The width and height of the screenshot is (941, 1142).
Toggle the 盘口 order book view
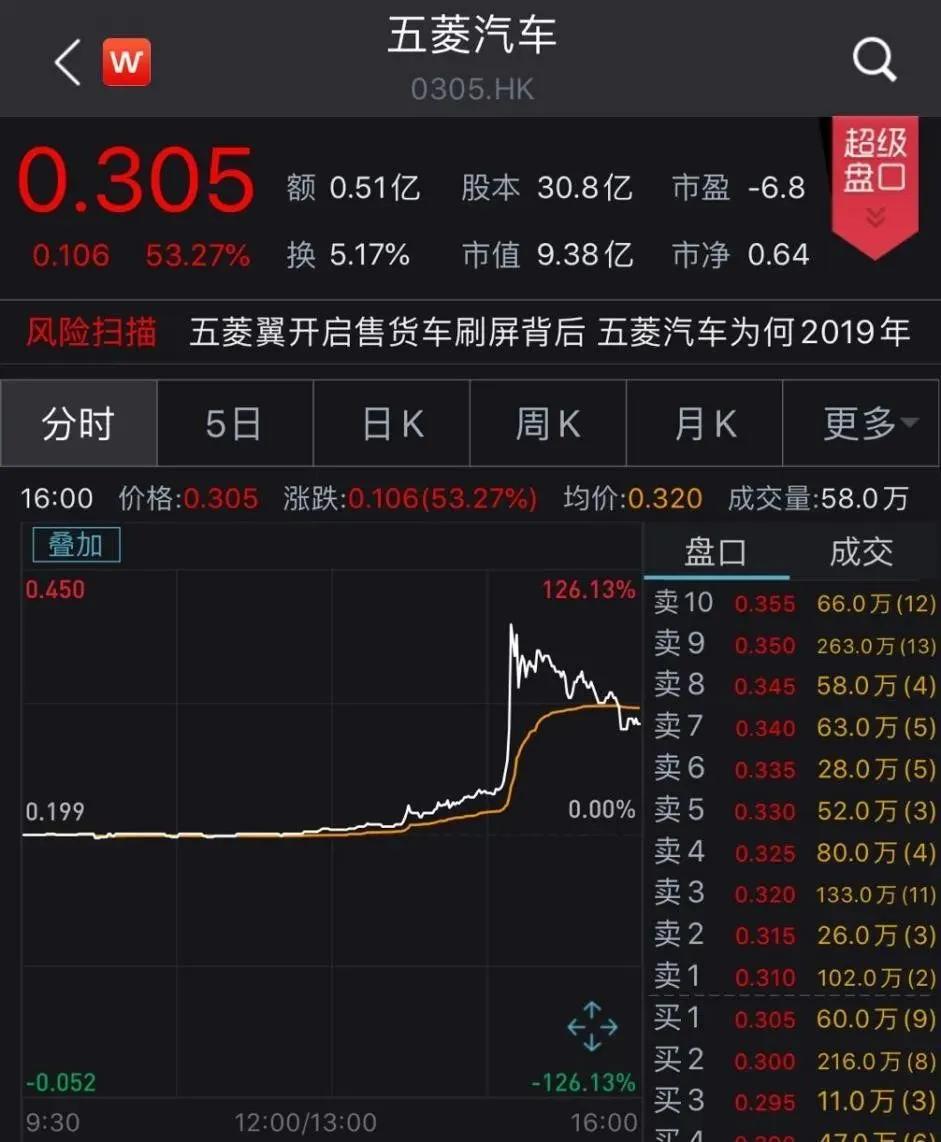point(714,551)
